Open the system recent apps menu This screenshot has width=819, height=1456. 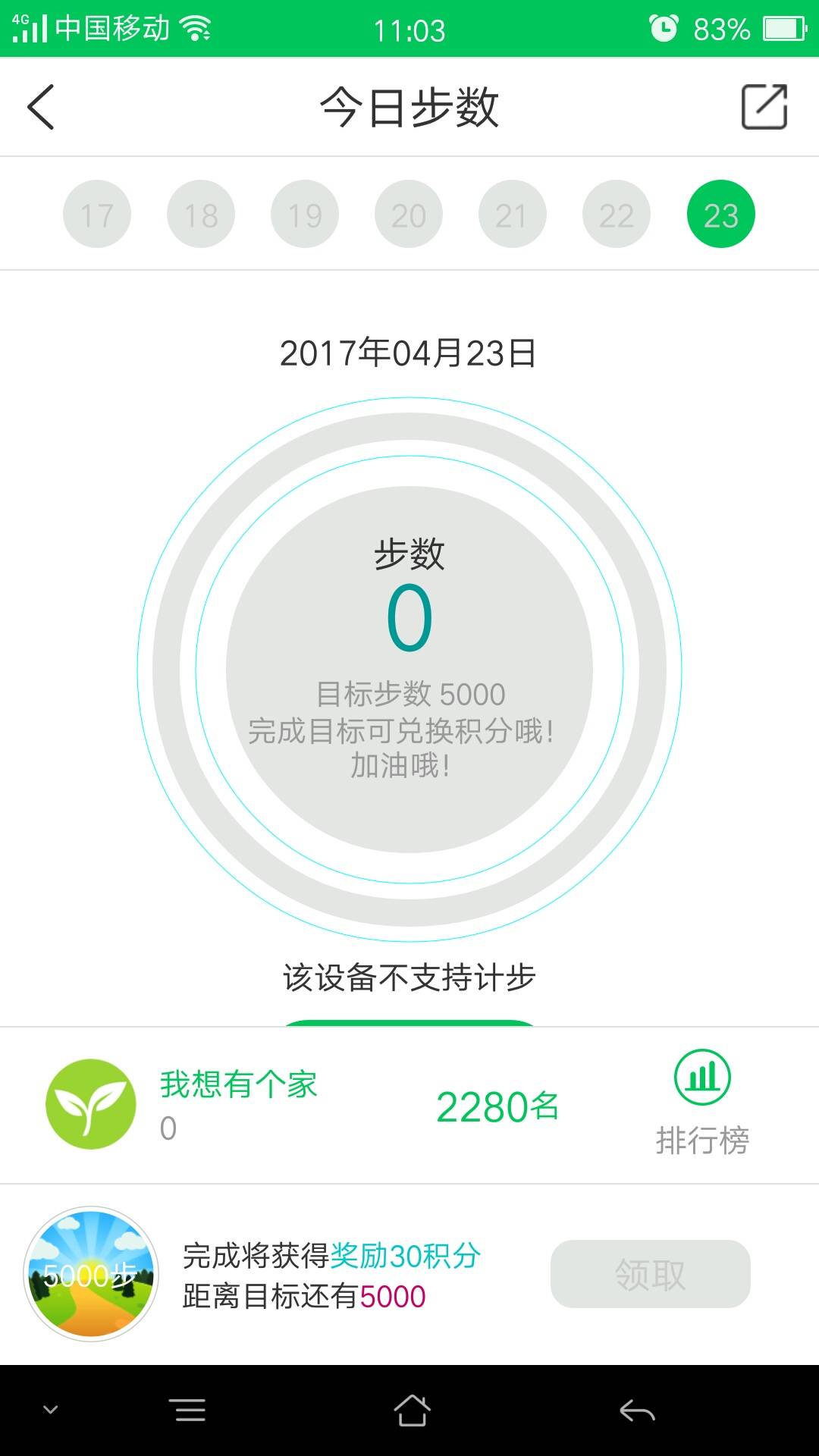190,1410
